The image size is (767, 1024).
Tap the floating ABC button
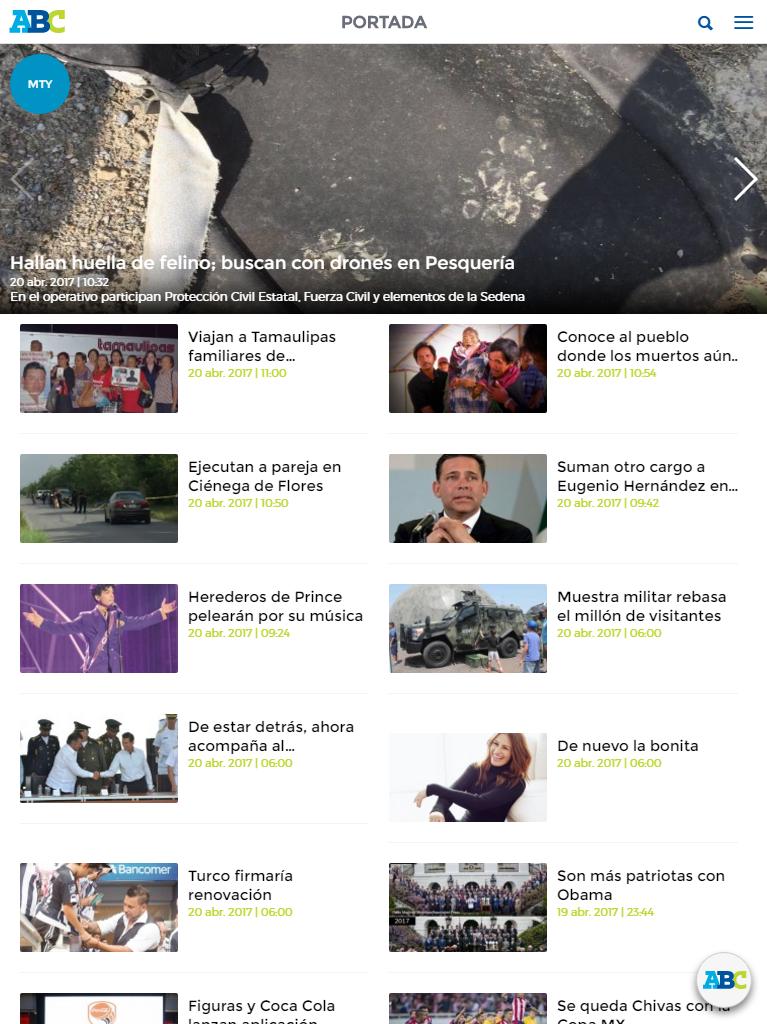point(724,980)
